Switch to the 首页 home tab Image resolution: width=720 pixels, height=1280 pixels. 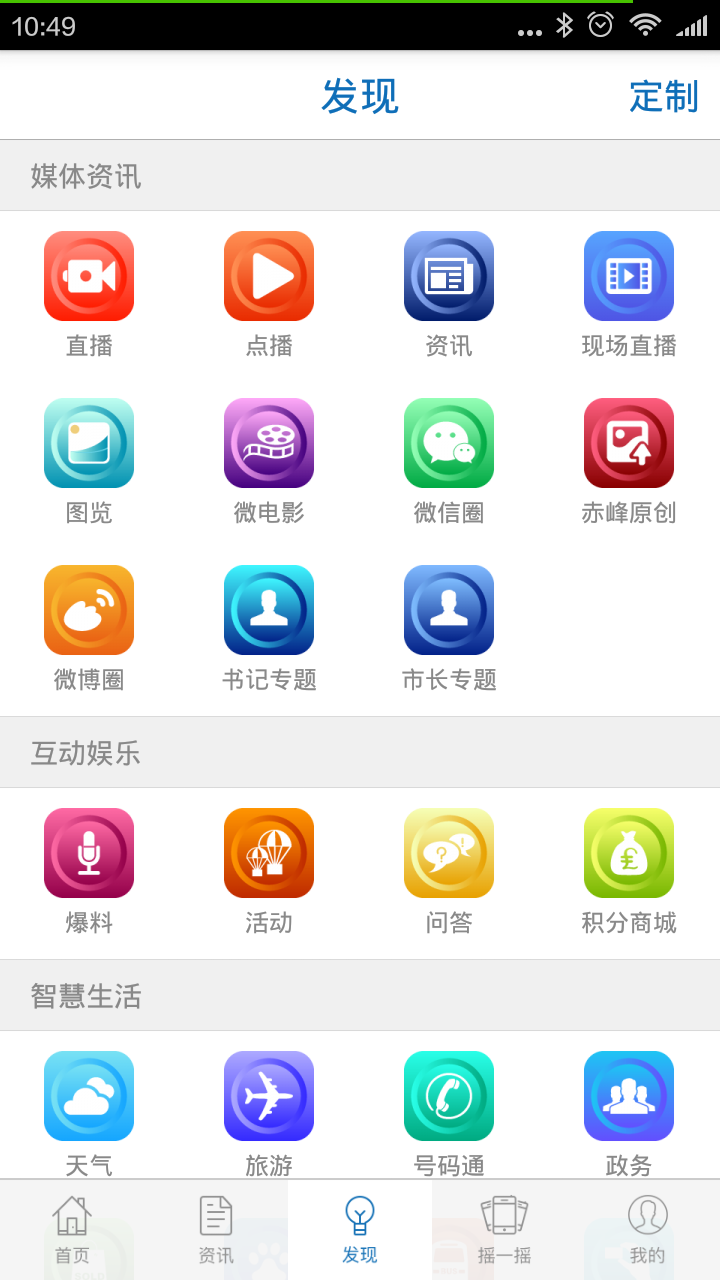(72, 1230)
